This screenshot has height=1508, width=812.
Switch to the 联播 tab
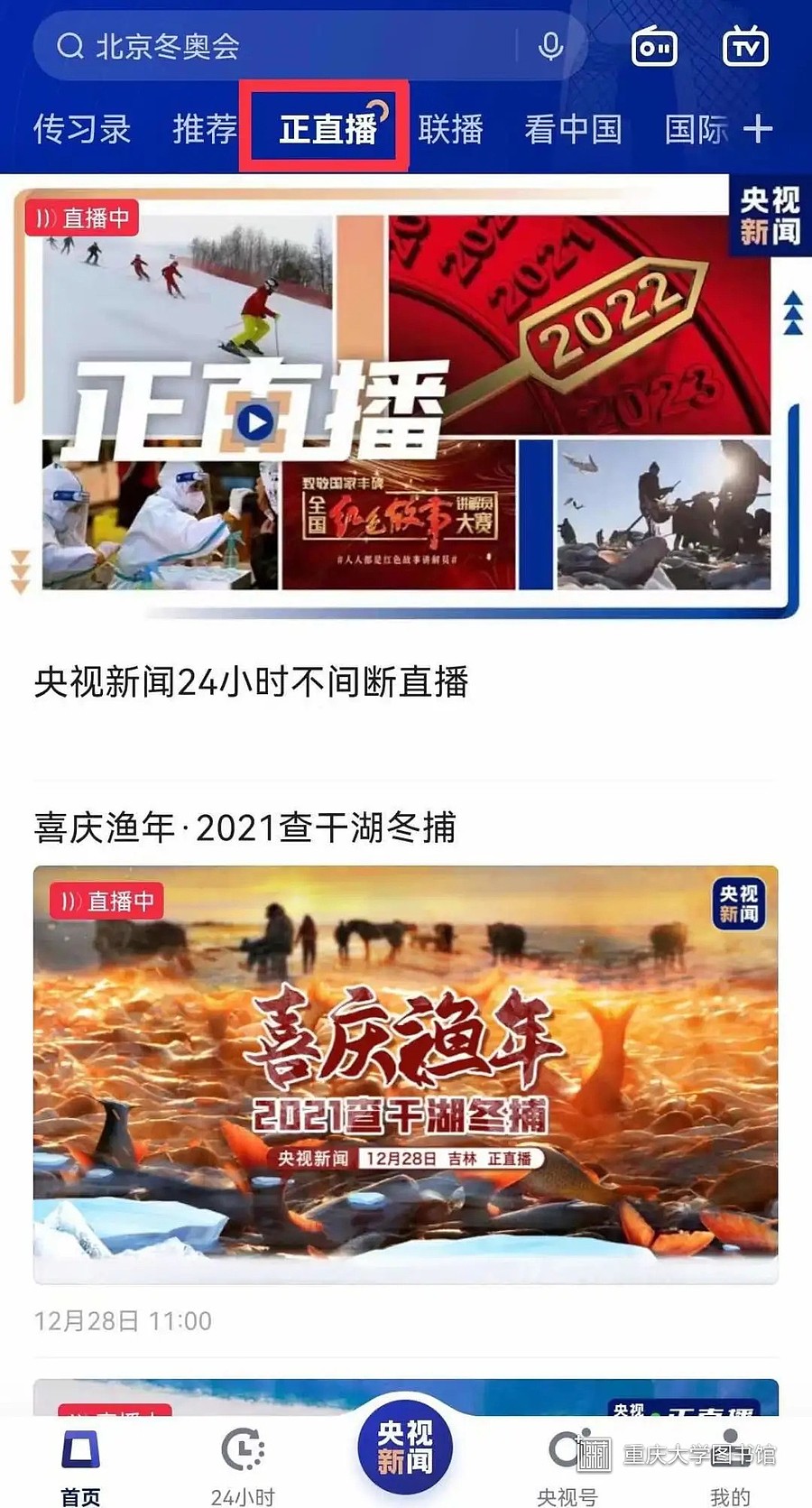pos(450,129)
